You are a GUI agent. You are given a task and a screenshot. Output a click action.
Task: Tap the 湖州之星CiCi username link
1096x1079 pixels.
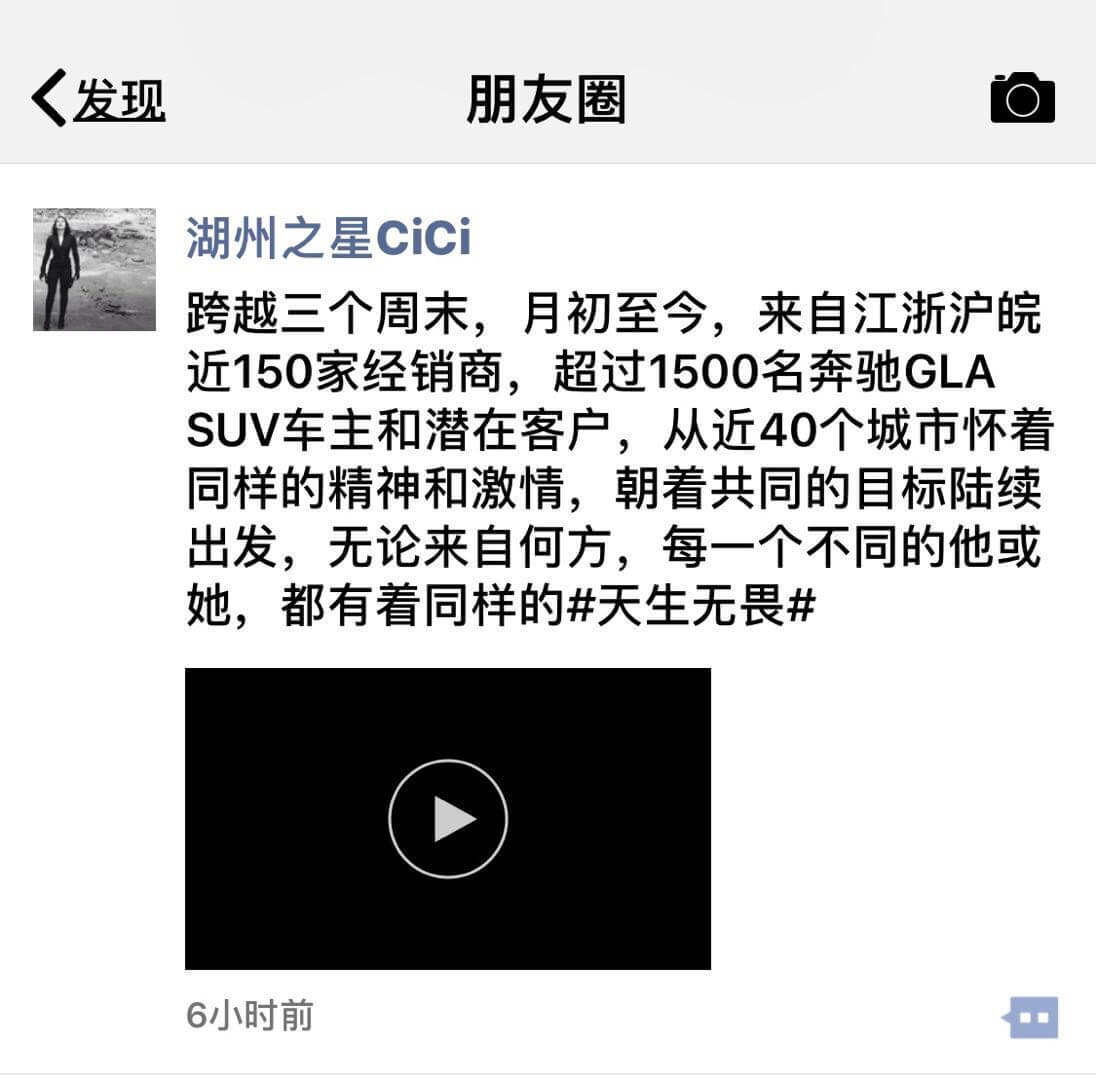click(x=328, y=238)
